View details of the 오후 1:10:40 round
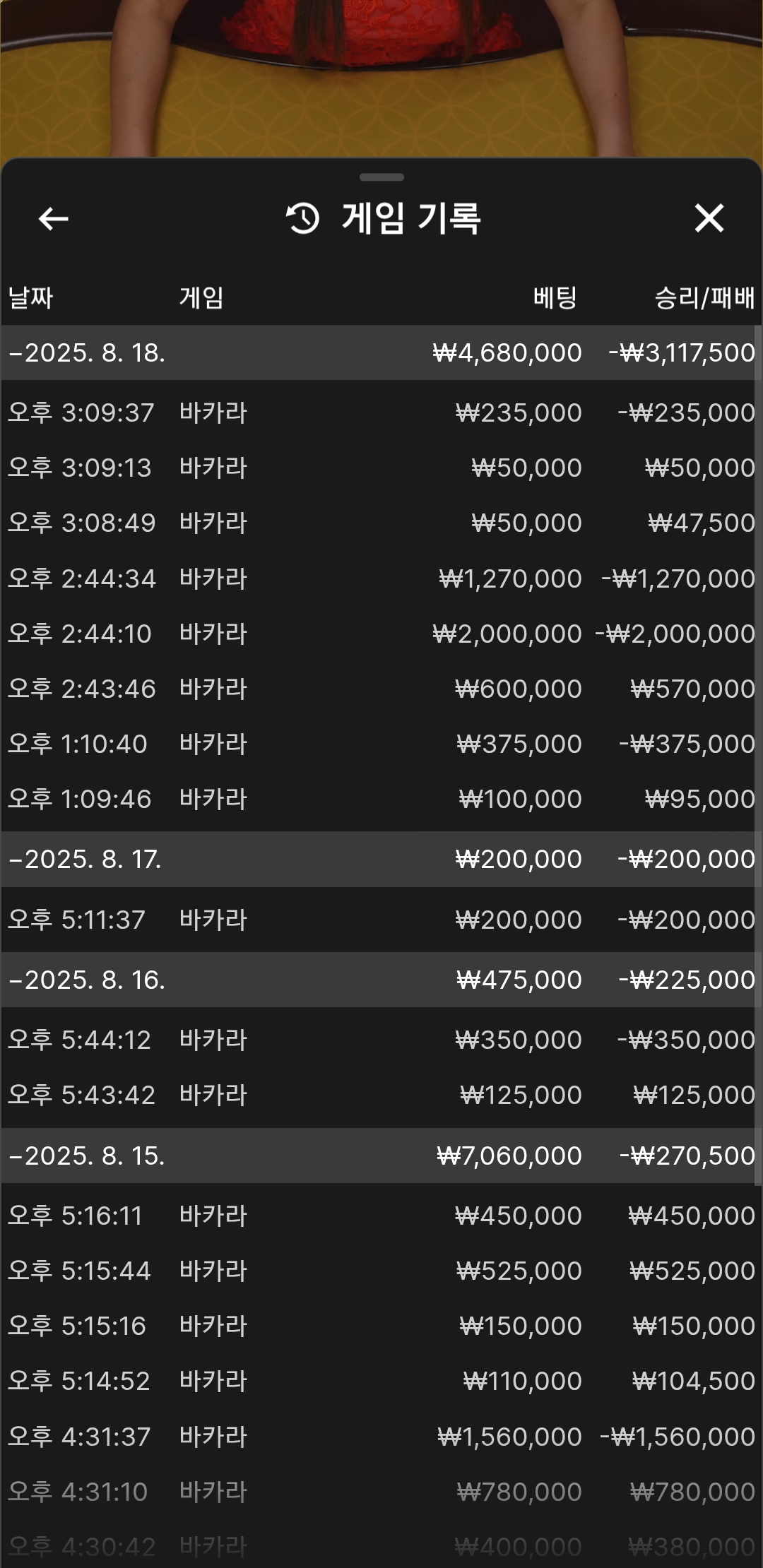 pos(380,744)
